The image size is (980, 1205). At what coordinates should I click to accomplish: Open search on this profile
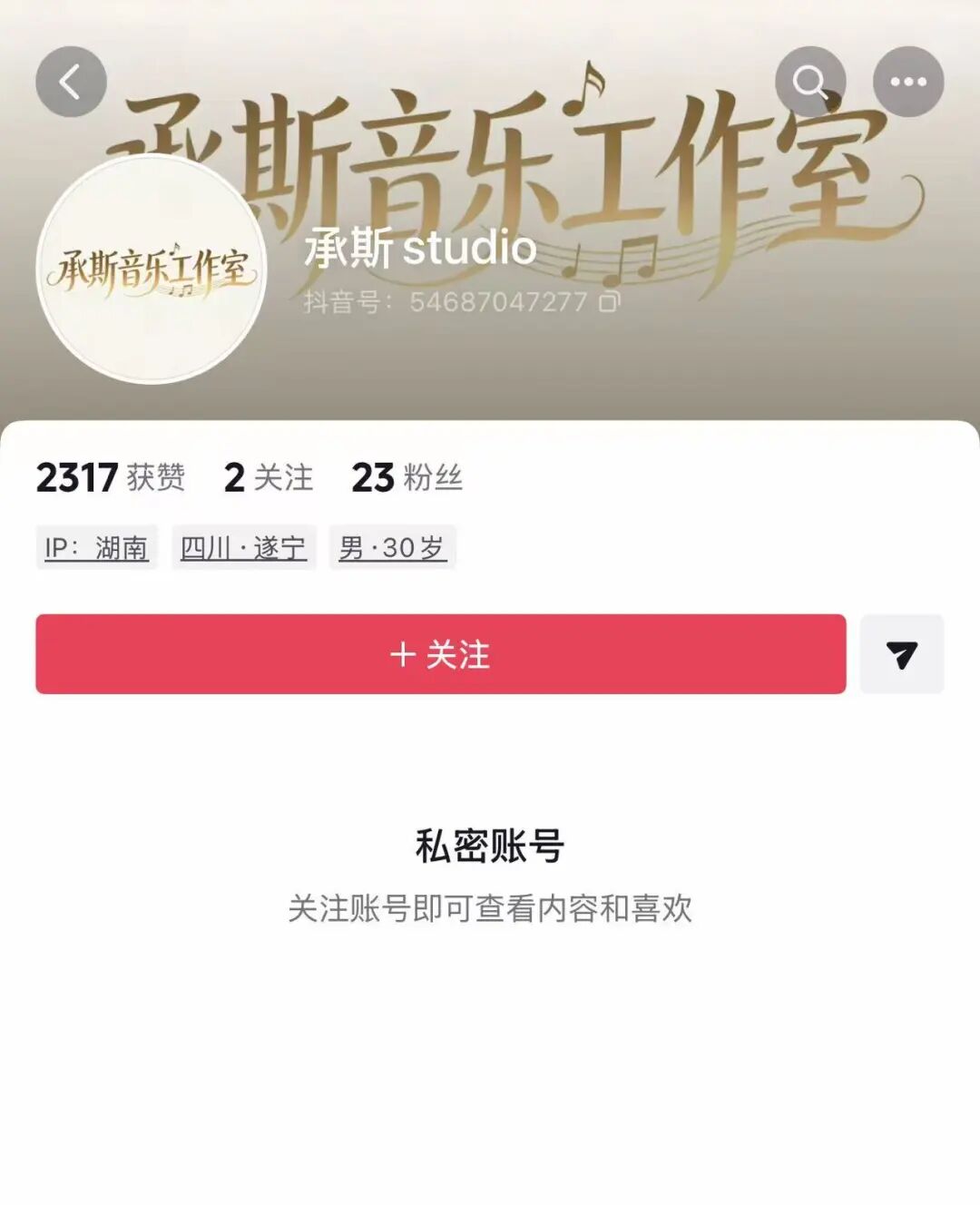pyautogui.click(x=809, y=83)
